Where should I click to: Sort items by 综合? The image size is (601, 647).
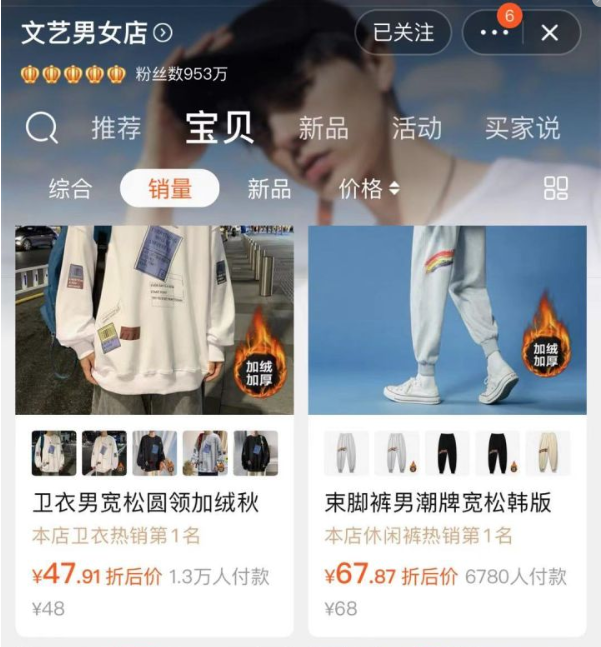[x=70, y=188]
